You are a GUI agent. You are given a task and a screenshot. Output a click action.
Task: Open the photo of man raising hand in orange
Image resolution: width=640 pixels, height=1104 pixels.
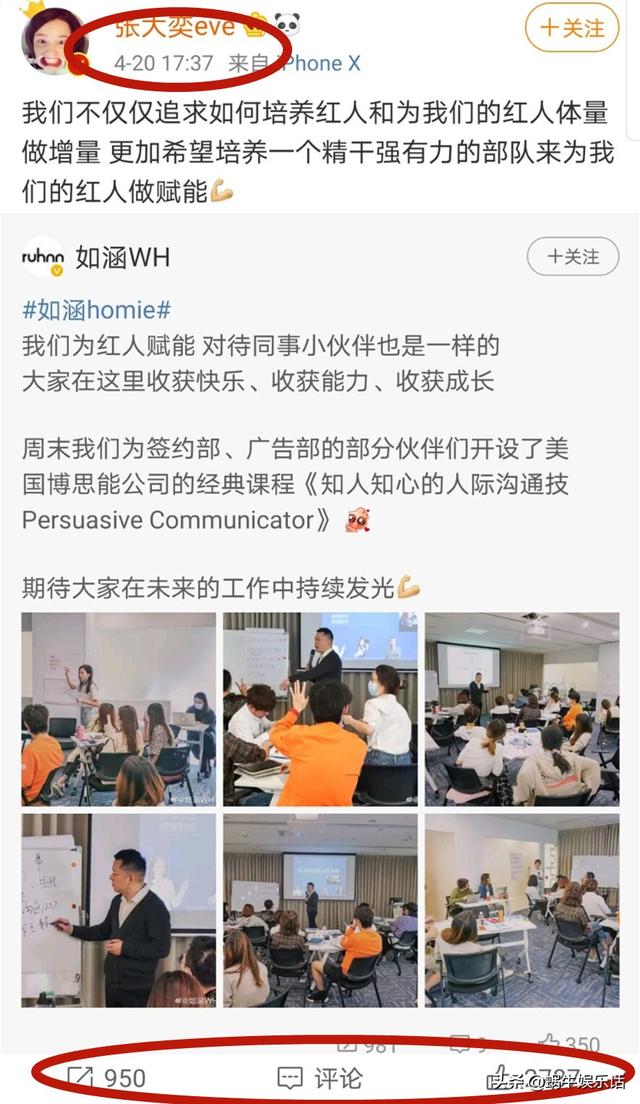coord(319,708)
